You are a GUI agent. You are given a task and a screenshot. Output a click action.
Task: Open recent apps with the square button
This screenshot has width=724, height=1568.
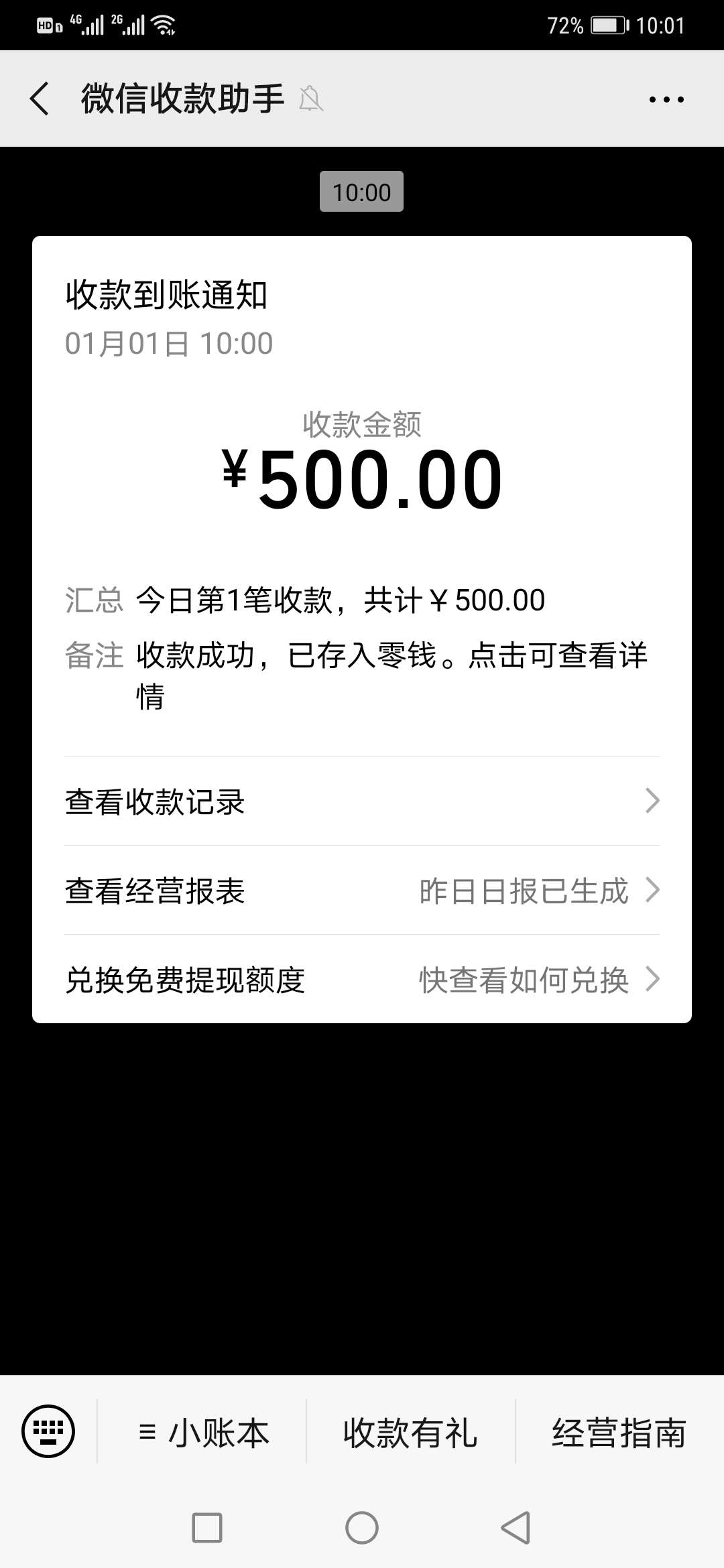(x=207, y=1528)
